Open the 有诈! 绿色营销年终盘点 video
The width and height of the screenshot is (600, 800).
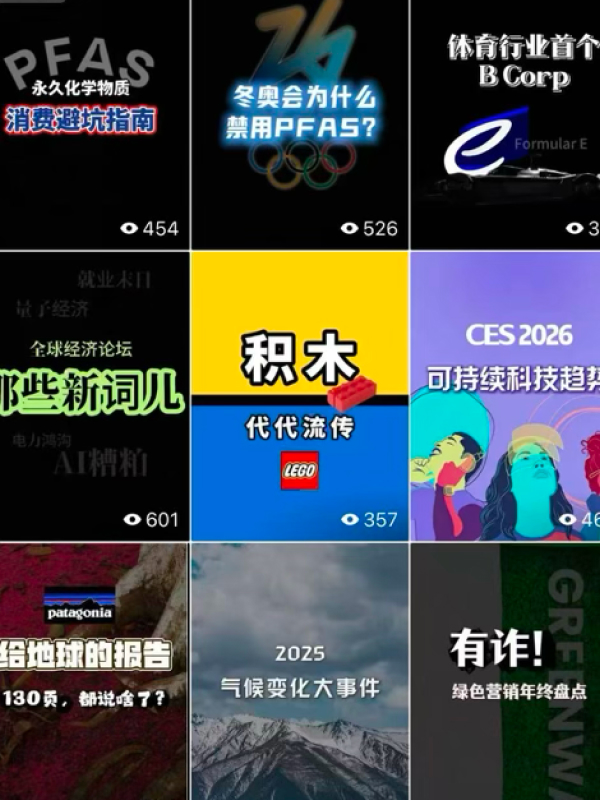pos(506,672)
